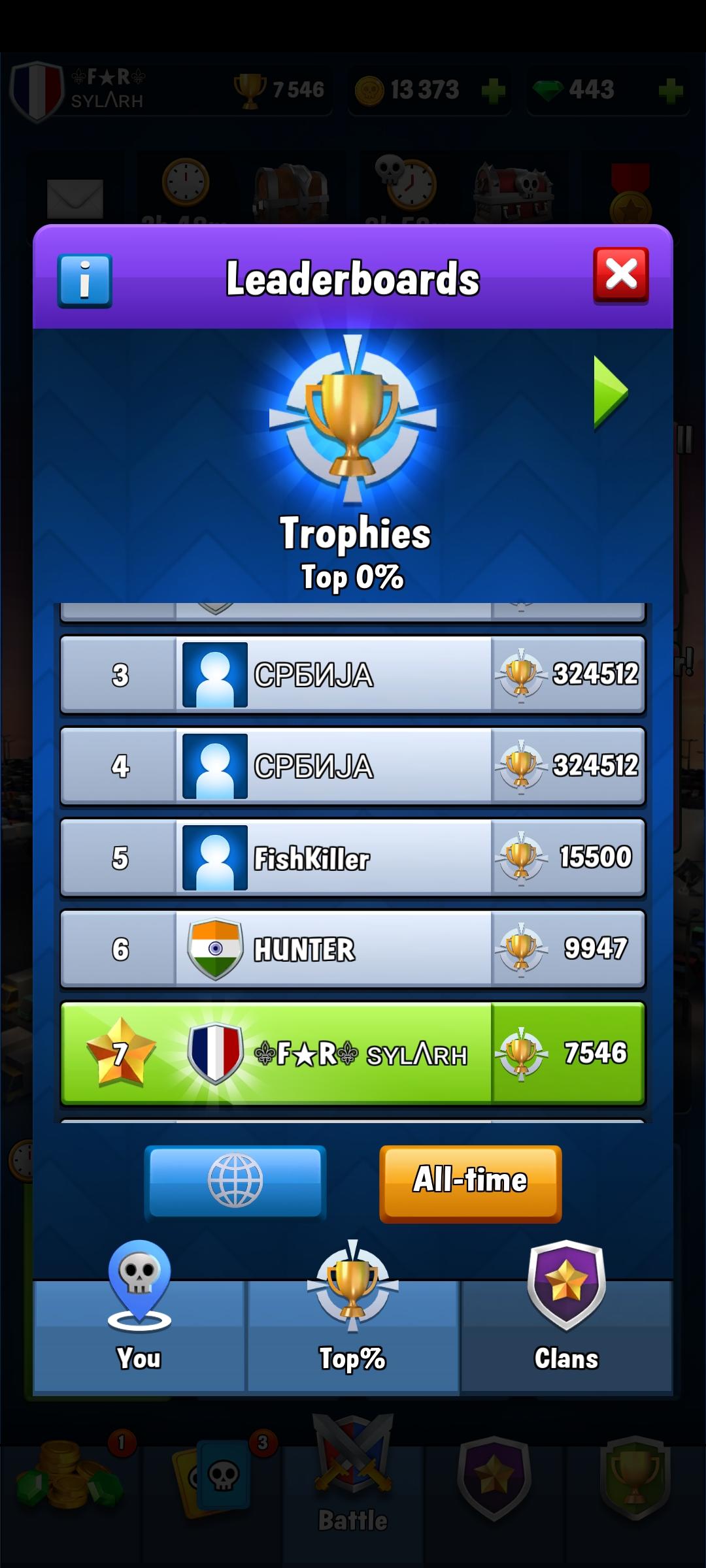This screenshot has height=1568, width=706.
Task: Go to the next leaderboard category
Action: pos(610,392)
